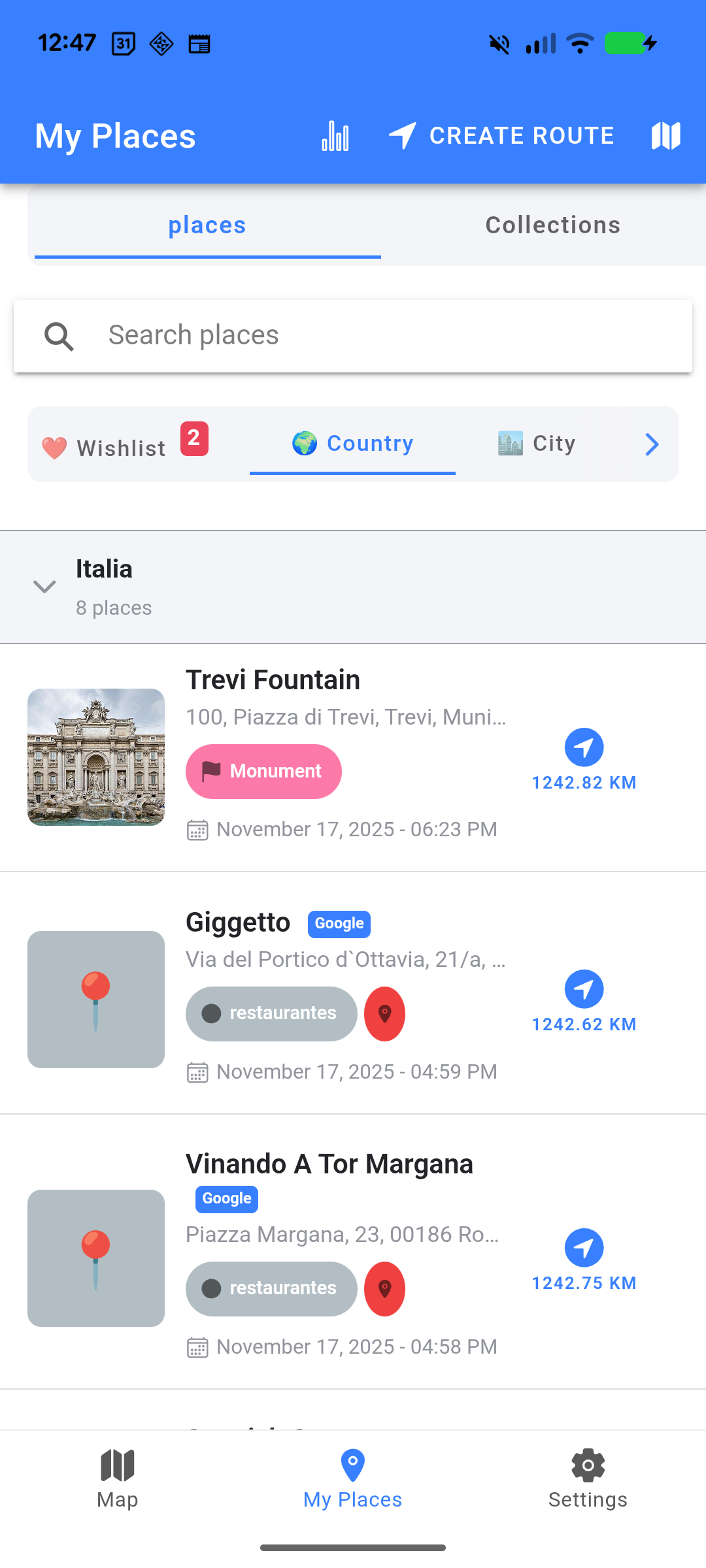Collapse the Italia group

click(x=44, y=587)
